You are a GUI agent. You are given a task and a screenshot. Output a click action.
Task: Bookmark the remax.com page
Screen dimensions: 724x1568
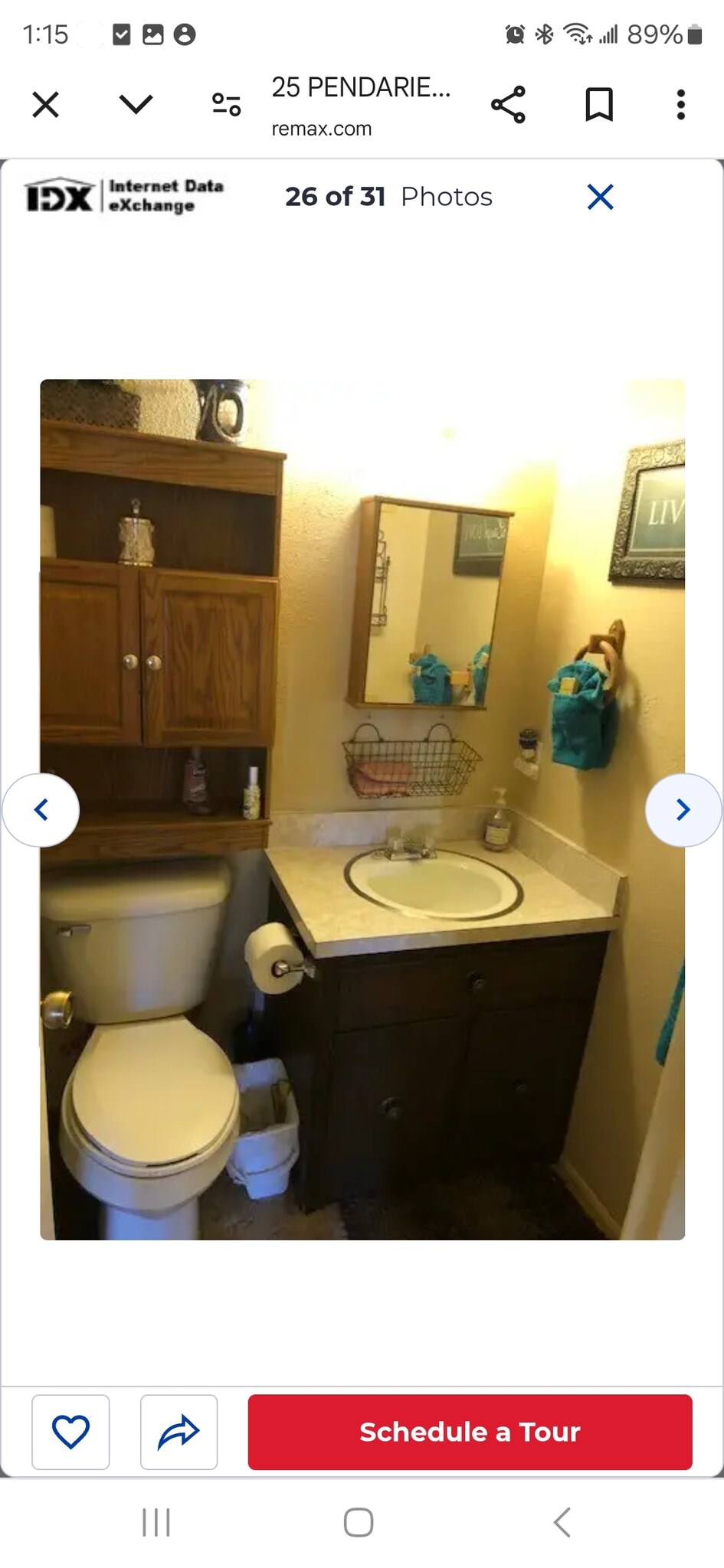pyautogui.click(x=599, y=104)
